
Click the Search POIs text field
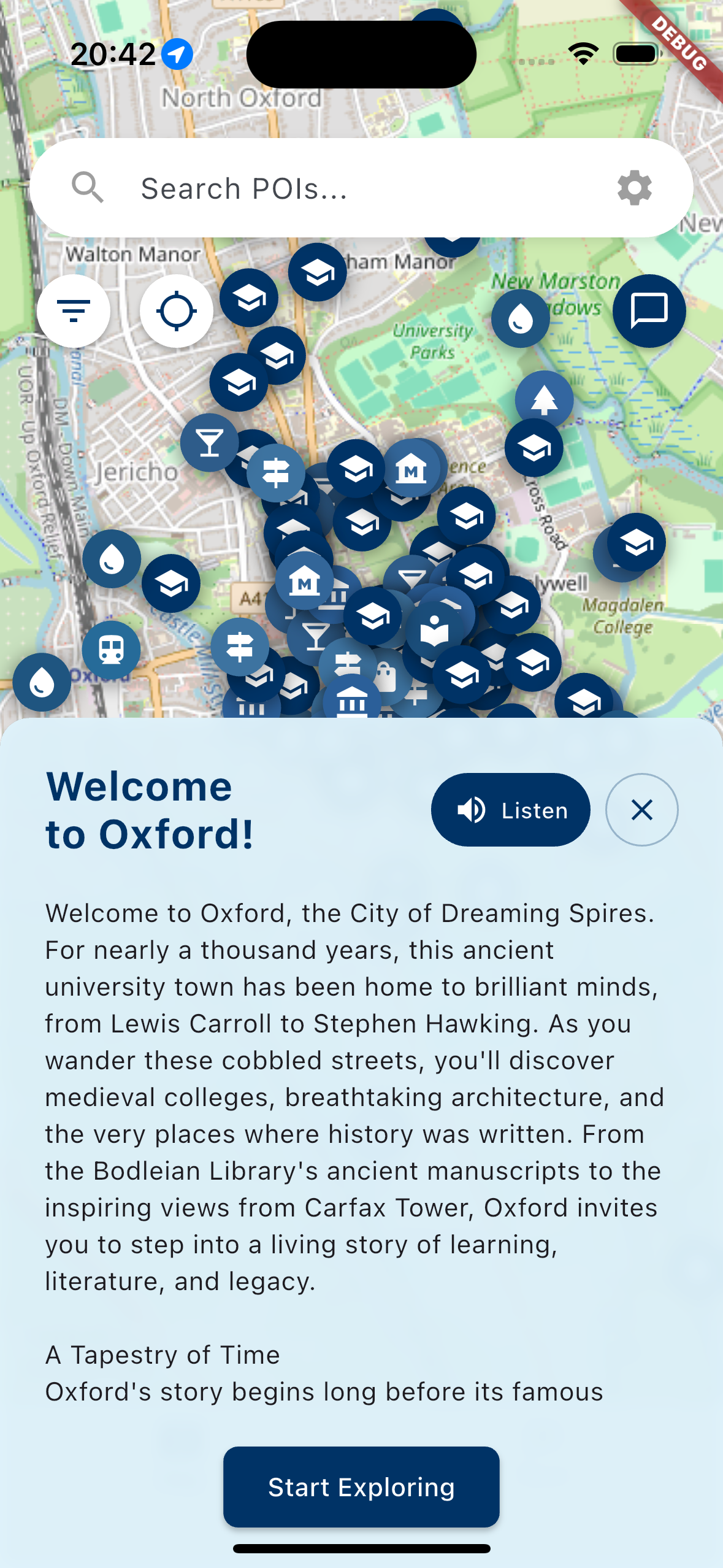point(343,188)
